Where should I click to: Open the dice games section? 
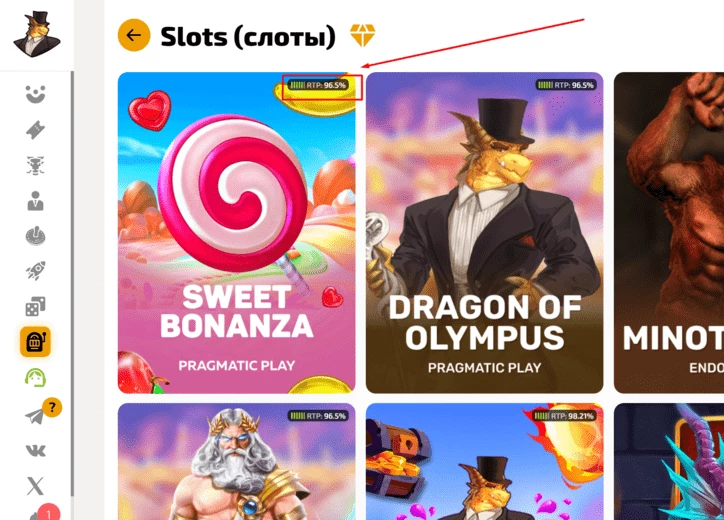point(36,307)
